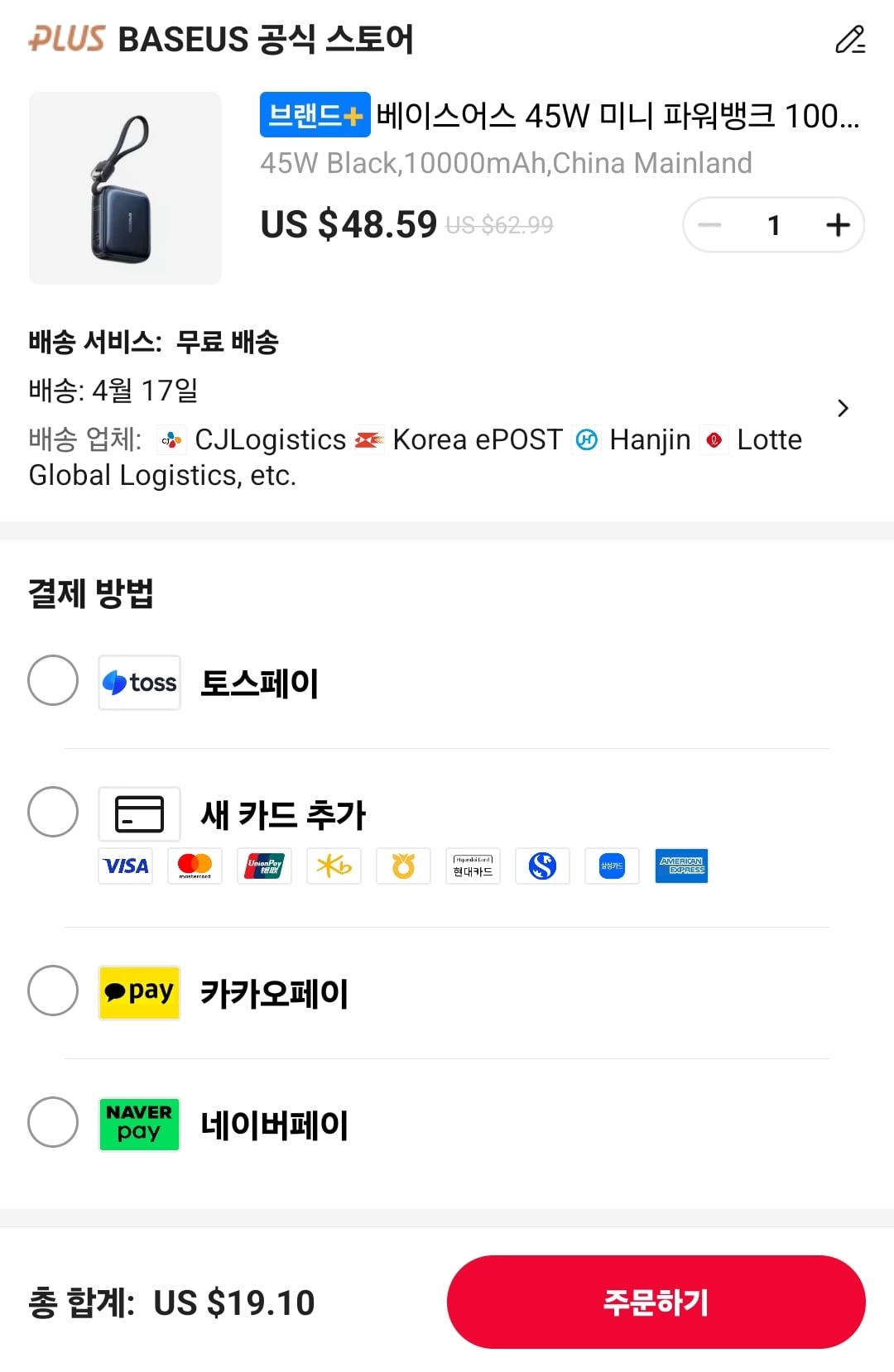894x1372 pixels.
Task: Select the 새 카드 추가 payment option
Action: 52,813
